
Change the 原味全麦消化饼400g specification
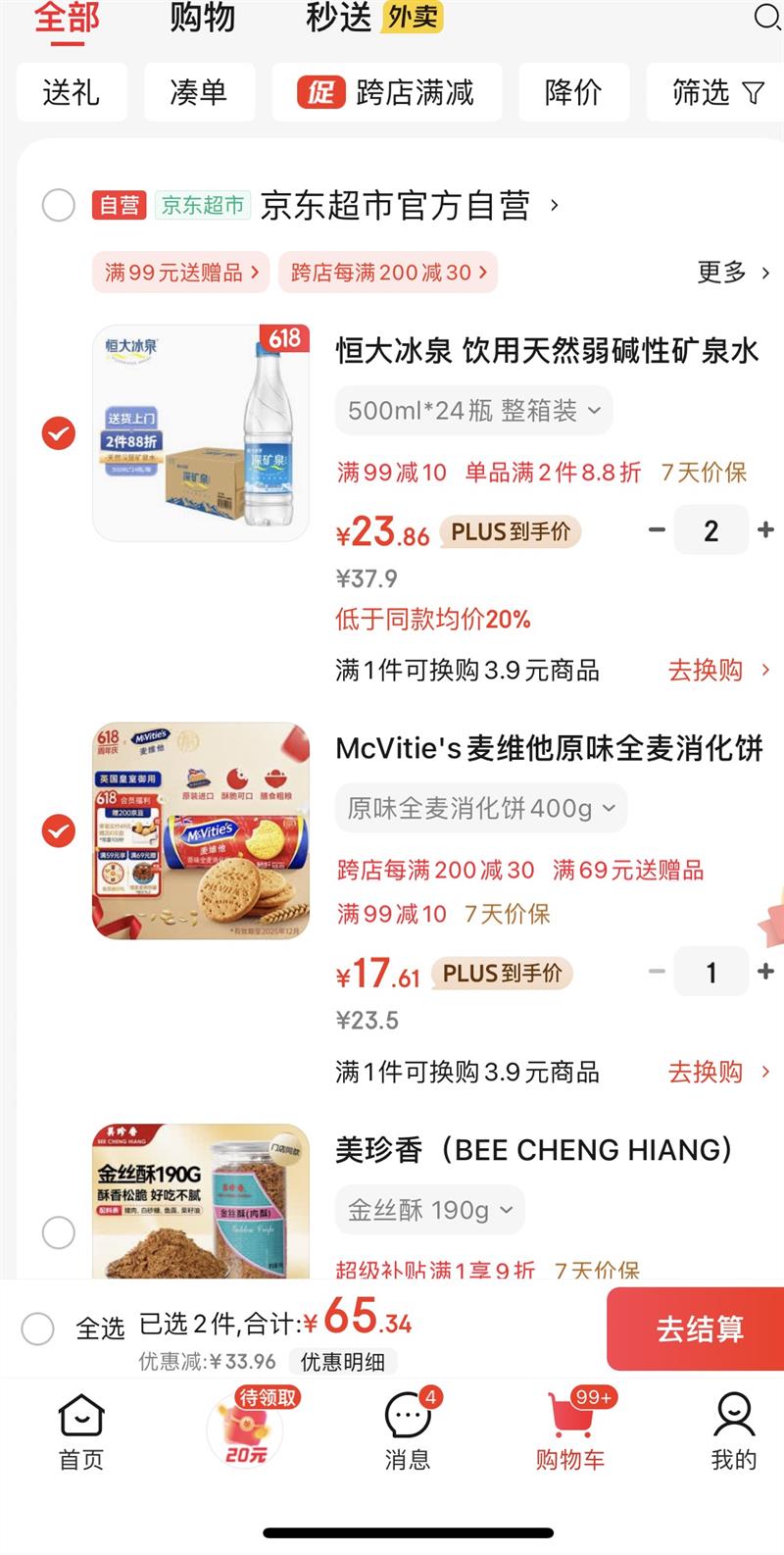[481, 809]
